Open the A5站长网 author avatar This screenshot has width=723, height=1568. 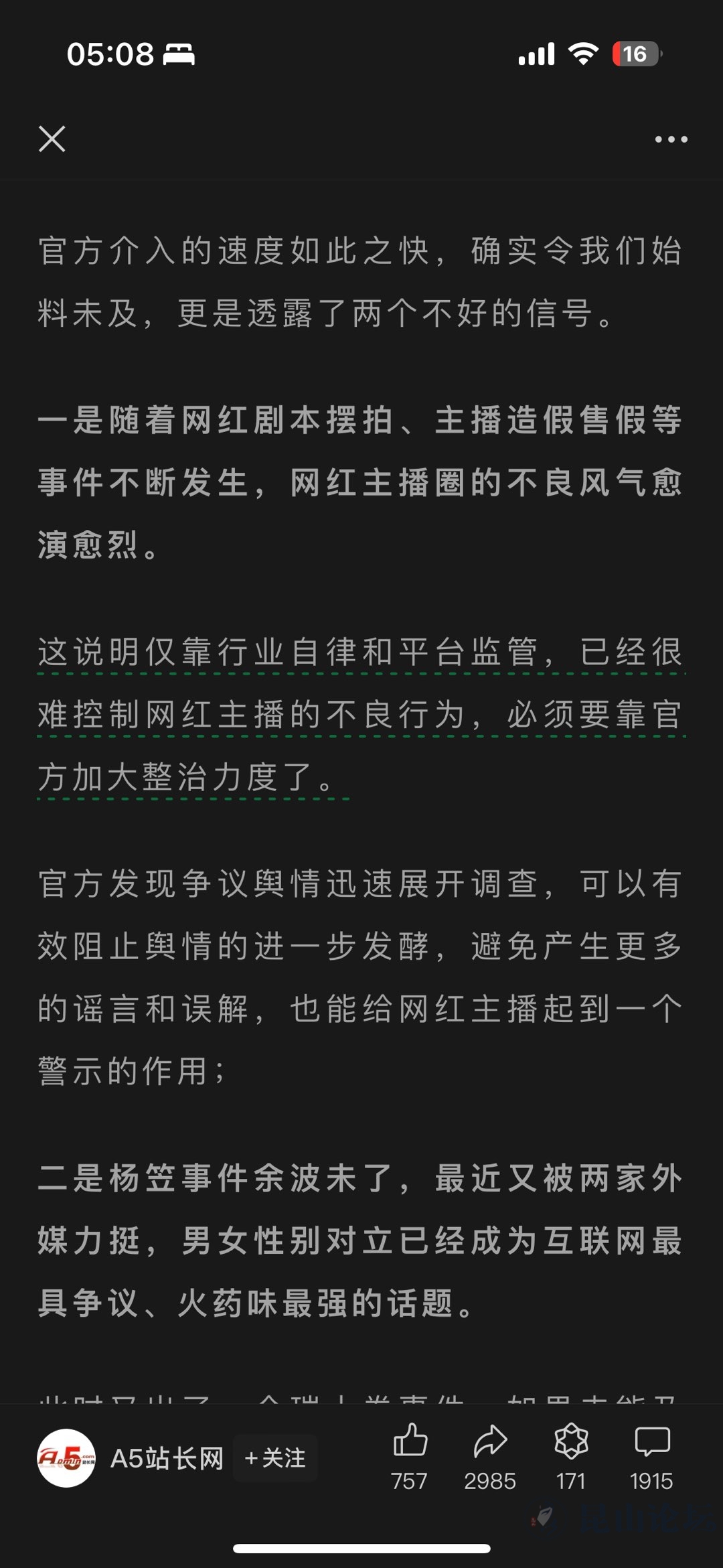(x=66, y=1458)
